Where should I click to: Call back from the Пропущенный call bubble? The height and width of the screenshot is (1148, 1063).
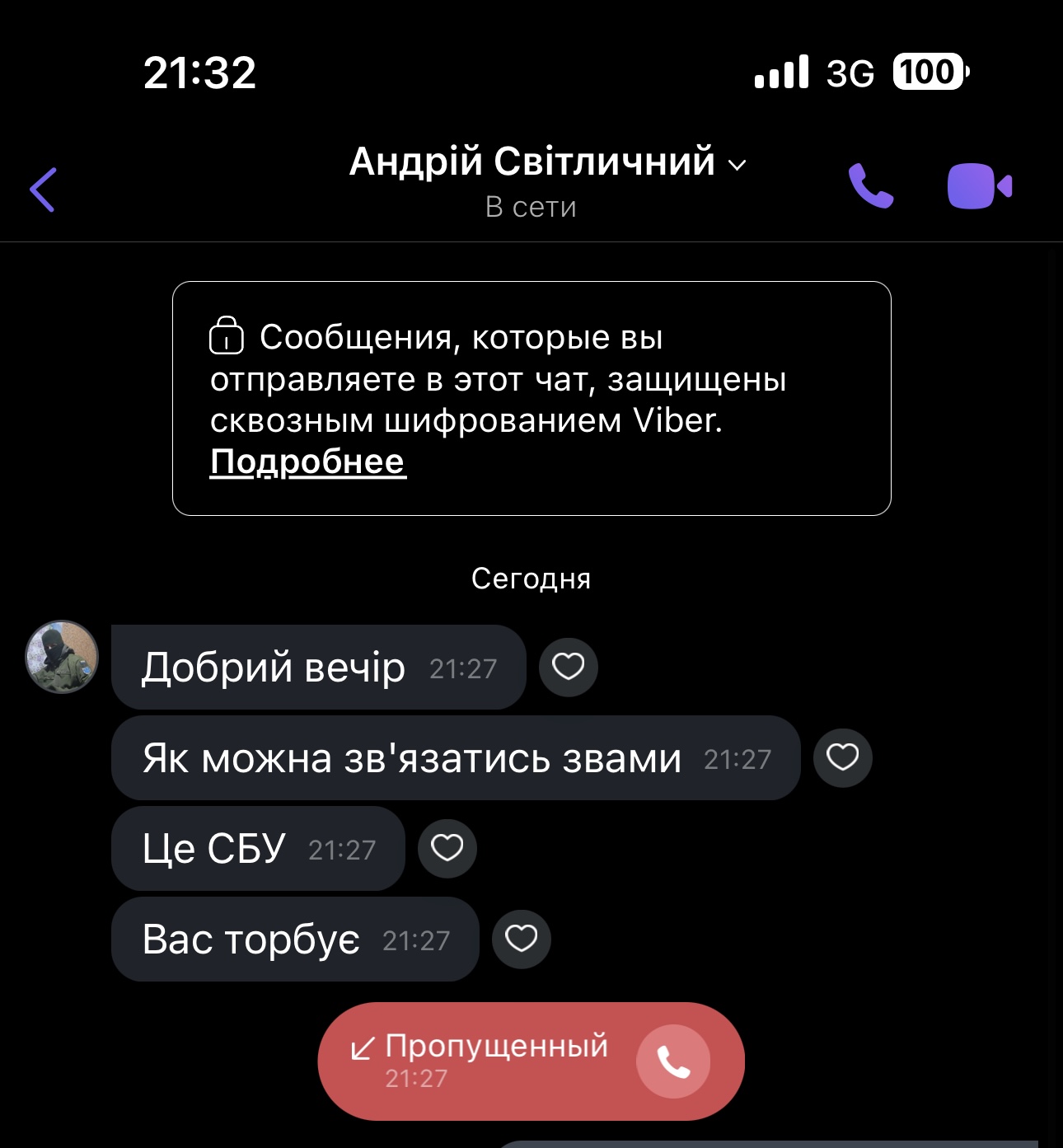672,1061
